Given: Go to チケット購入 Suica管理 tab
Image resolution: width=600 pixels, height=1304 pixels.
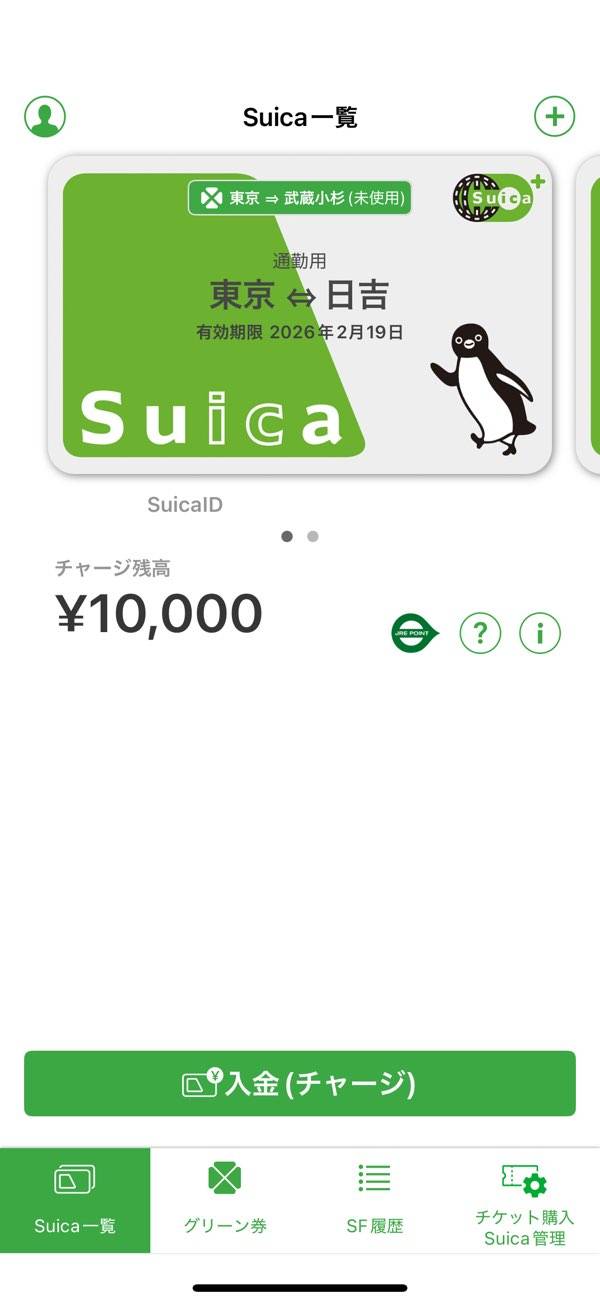Looking at the screenshot, I should pos(524,1200).
